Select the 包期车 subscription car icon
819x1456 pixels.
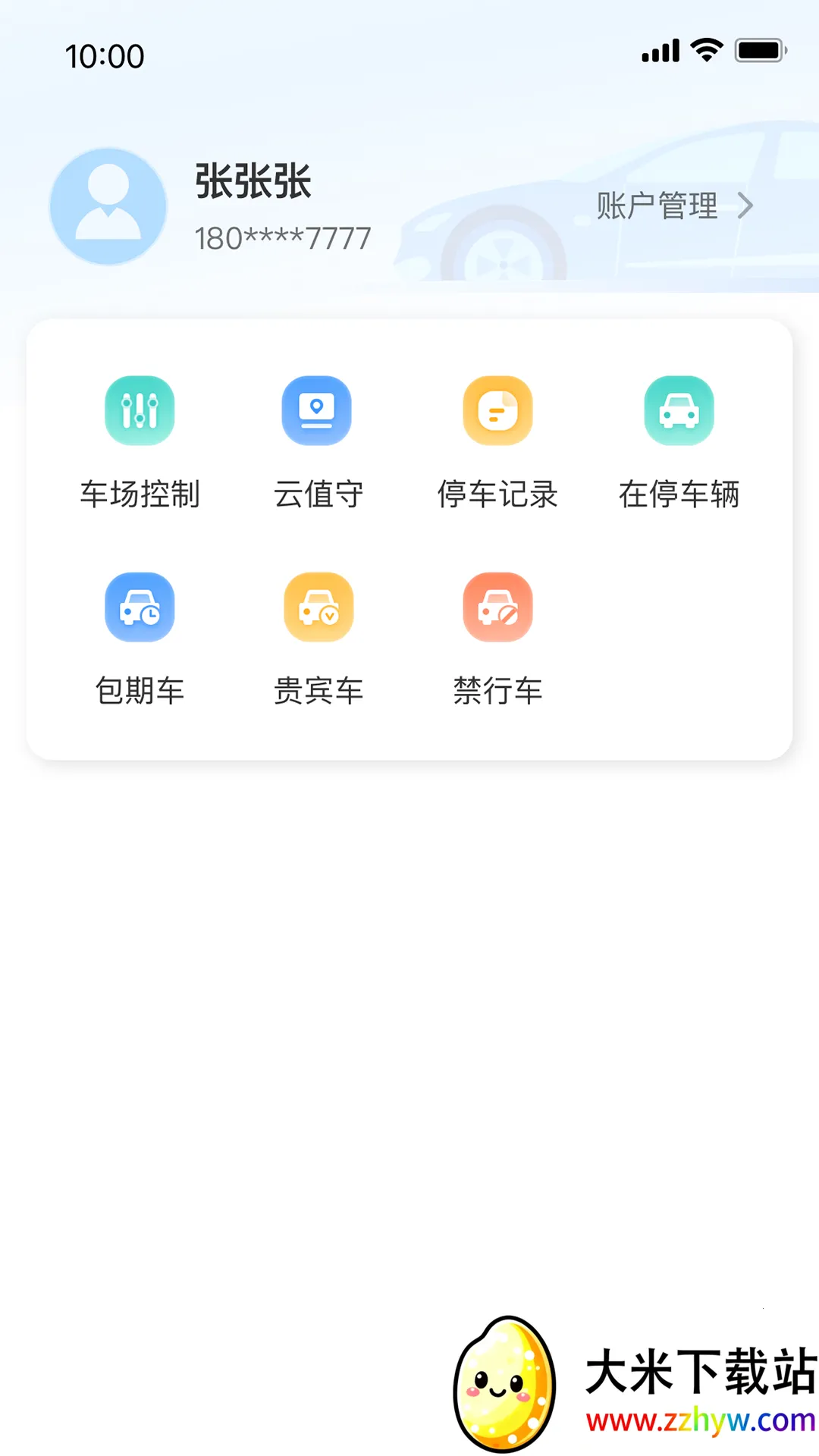140,607
